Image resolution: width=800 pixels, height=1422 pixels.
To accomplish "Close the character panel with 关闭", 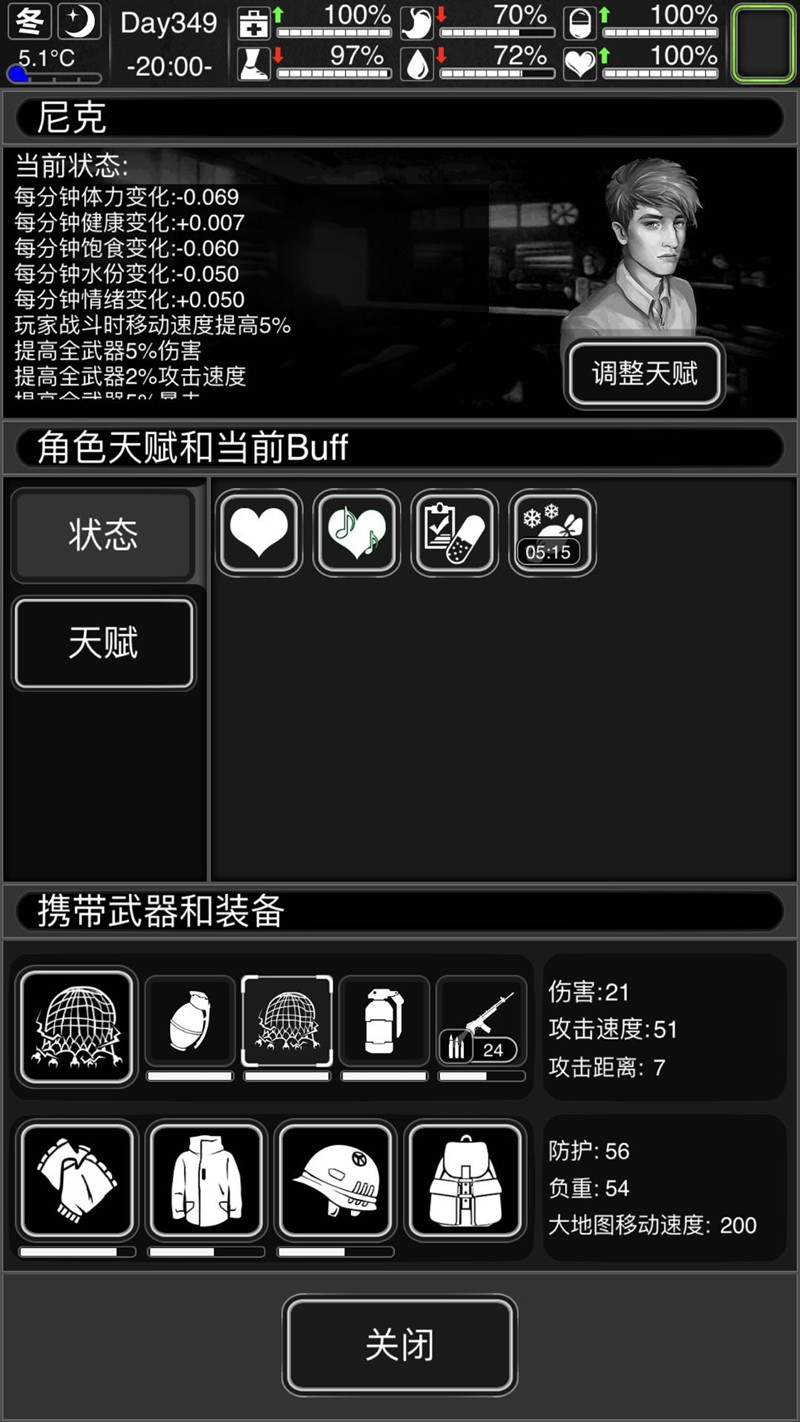I will [399, 1345].
